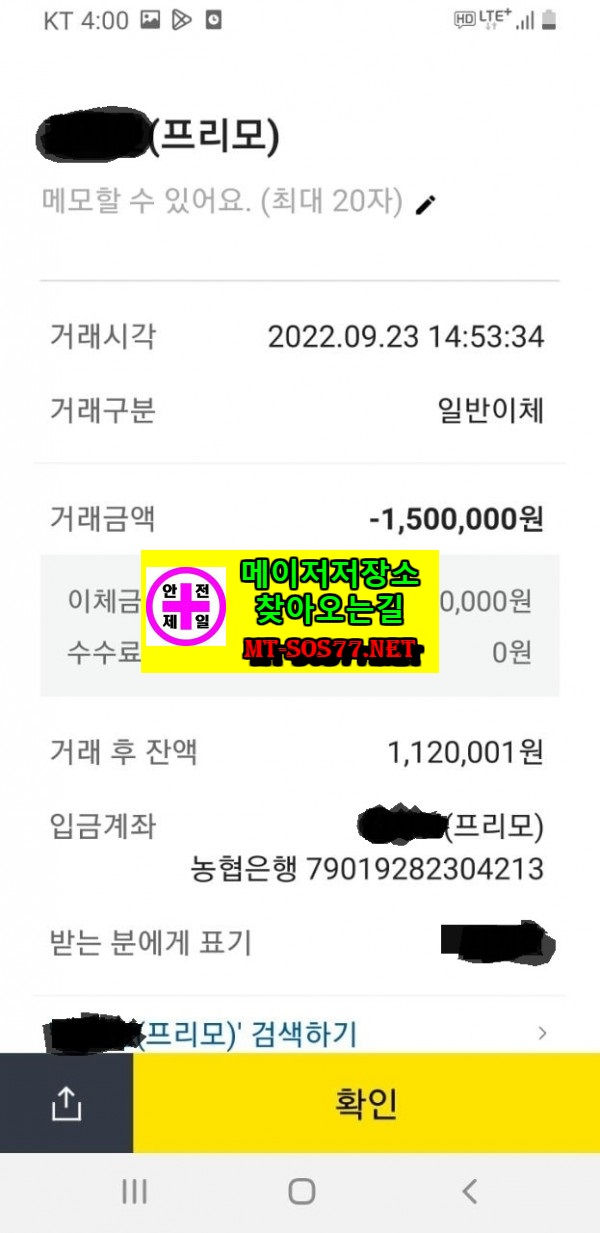
Task: Open recent apps from the navigation bar
Action: 134,1191
